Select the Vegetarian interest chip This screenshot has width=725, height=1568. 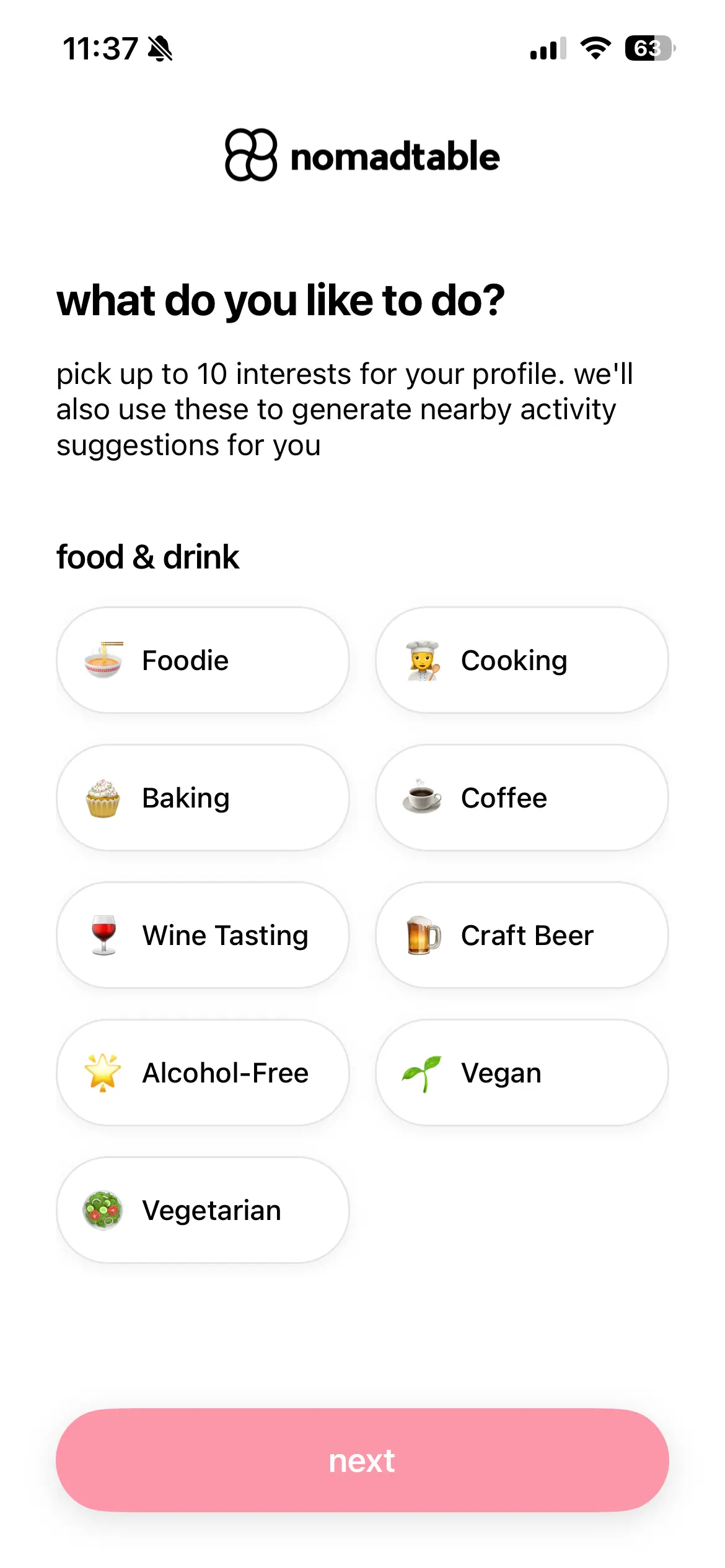(202, 1210)
